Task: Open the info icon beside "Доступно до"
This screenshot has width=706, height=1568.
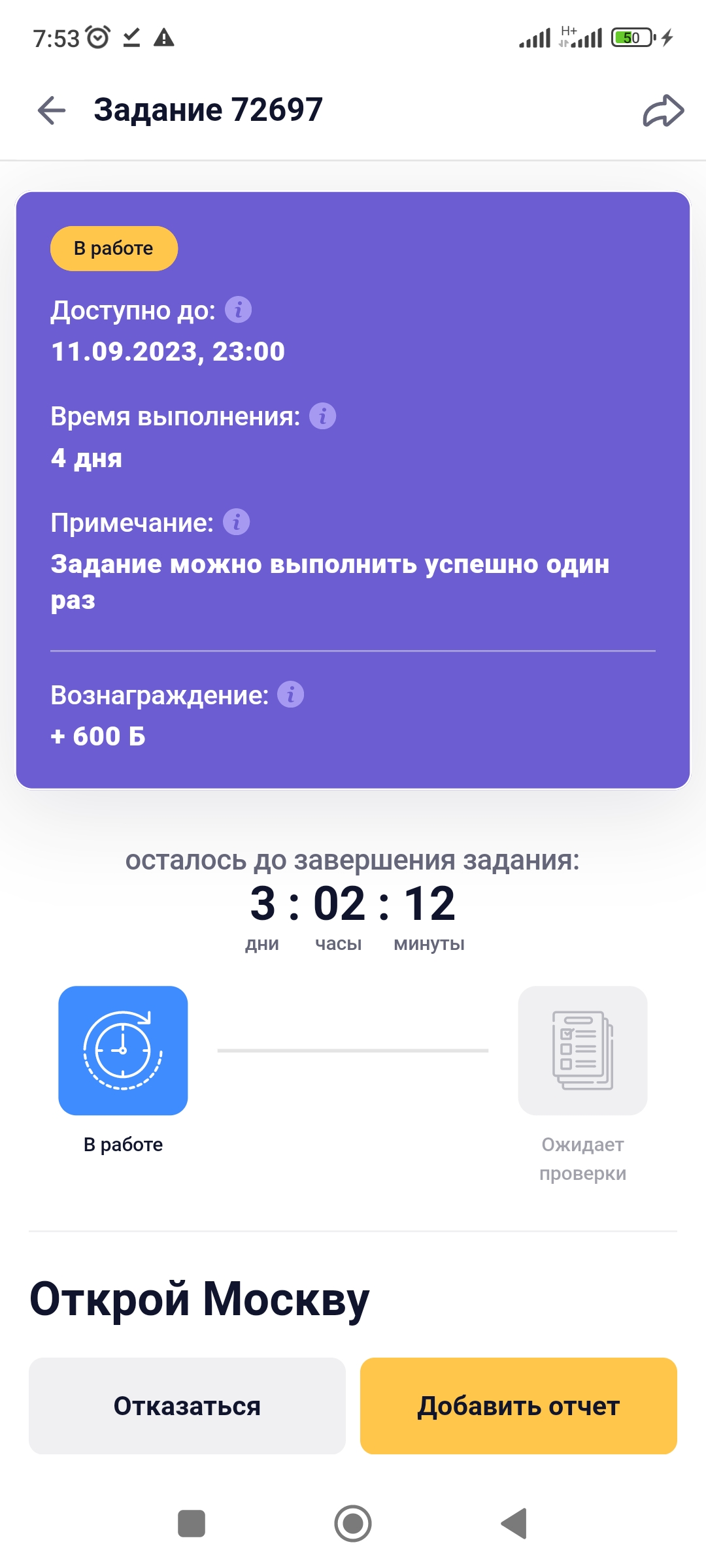Action: click(239, 310)
